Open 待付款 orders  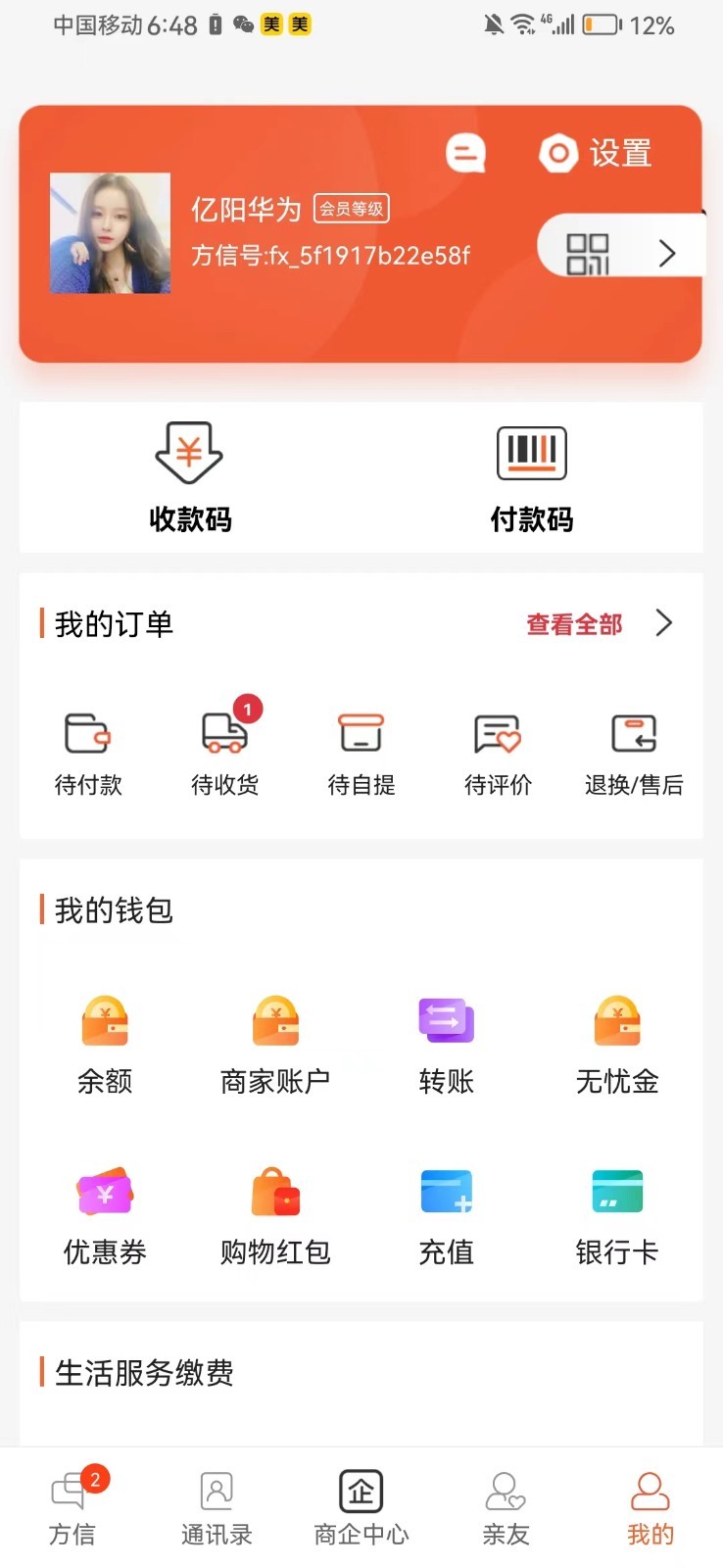88,753
